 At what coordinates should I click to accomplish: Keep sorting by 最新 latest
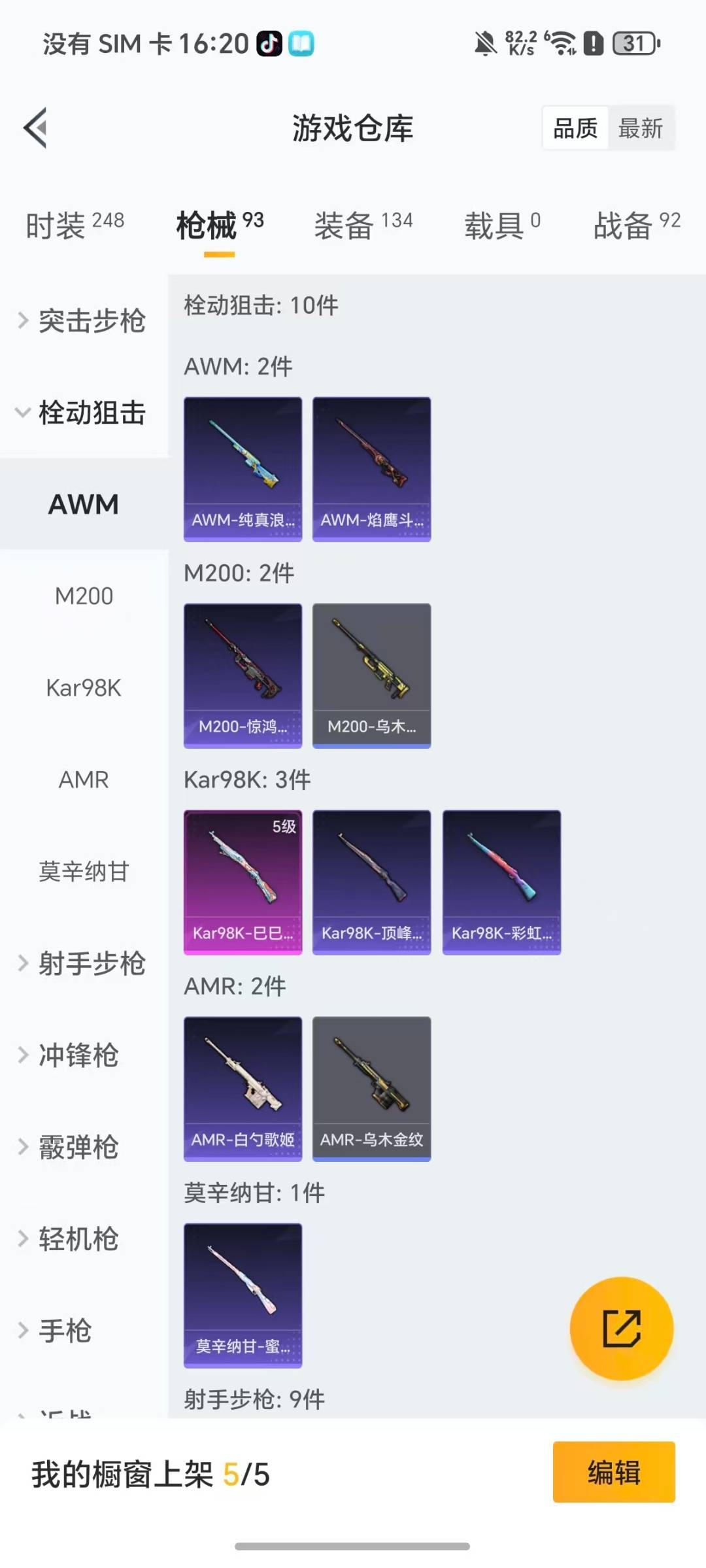pos(641,128)
